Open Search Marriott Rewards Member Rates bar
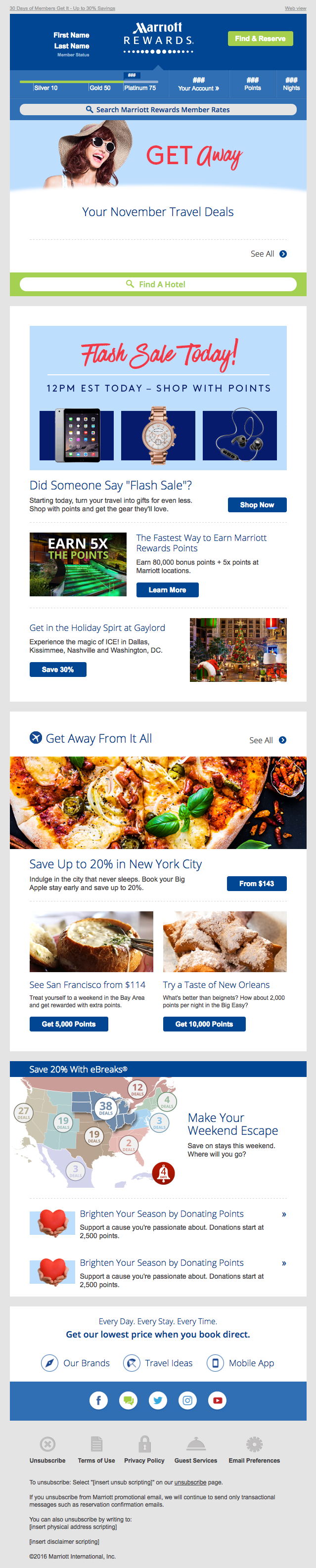Viewport: 316px width, 1568px height. 158,110
